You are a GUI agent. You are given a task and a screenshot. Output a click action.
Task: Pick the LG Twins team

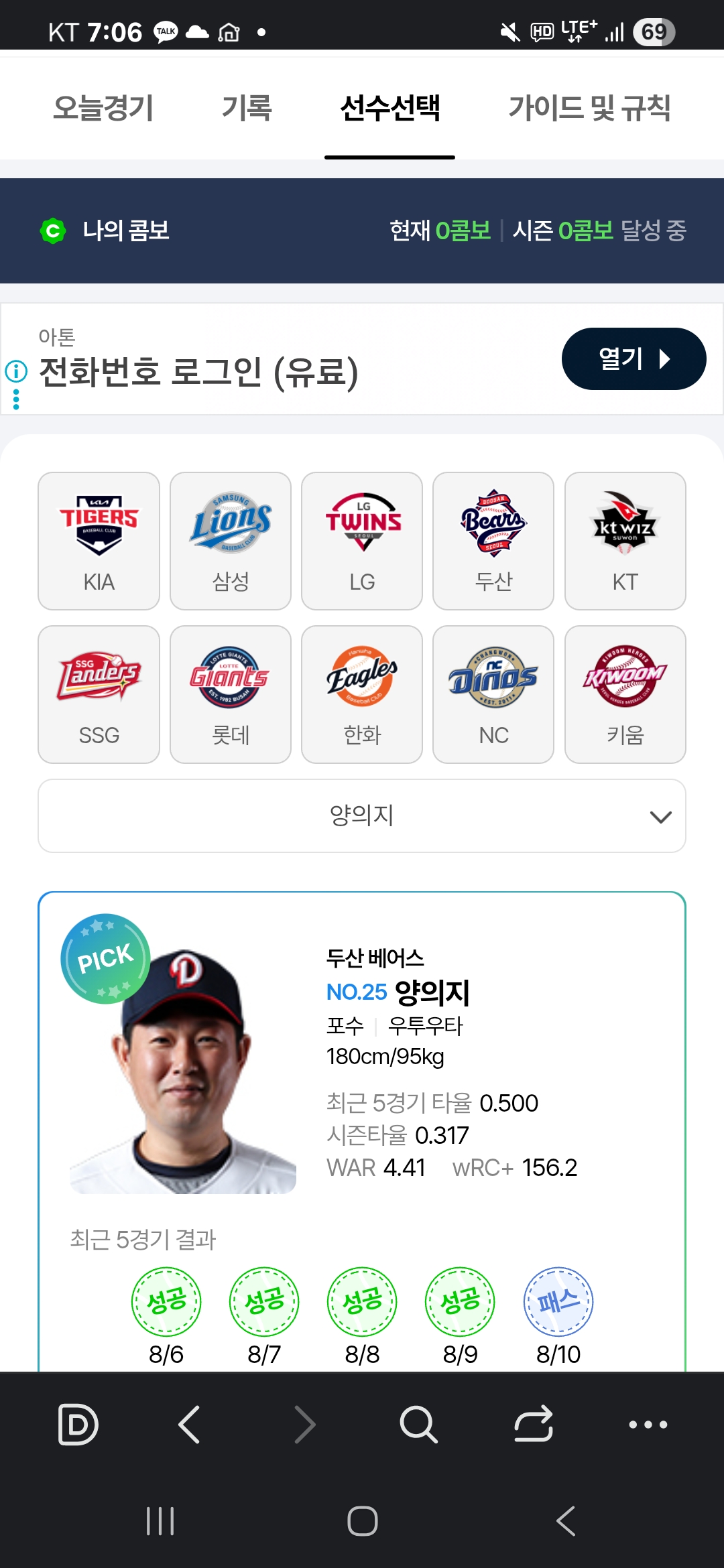point(362,541)
